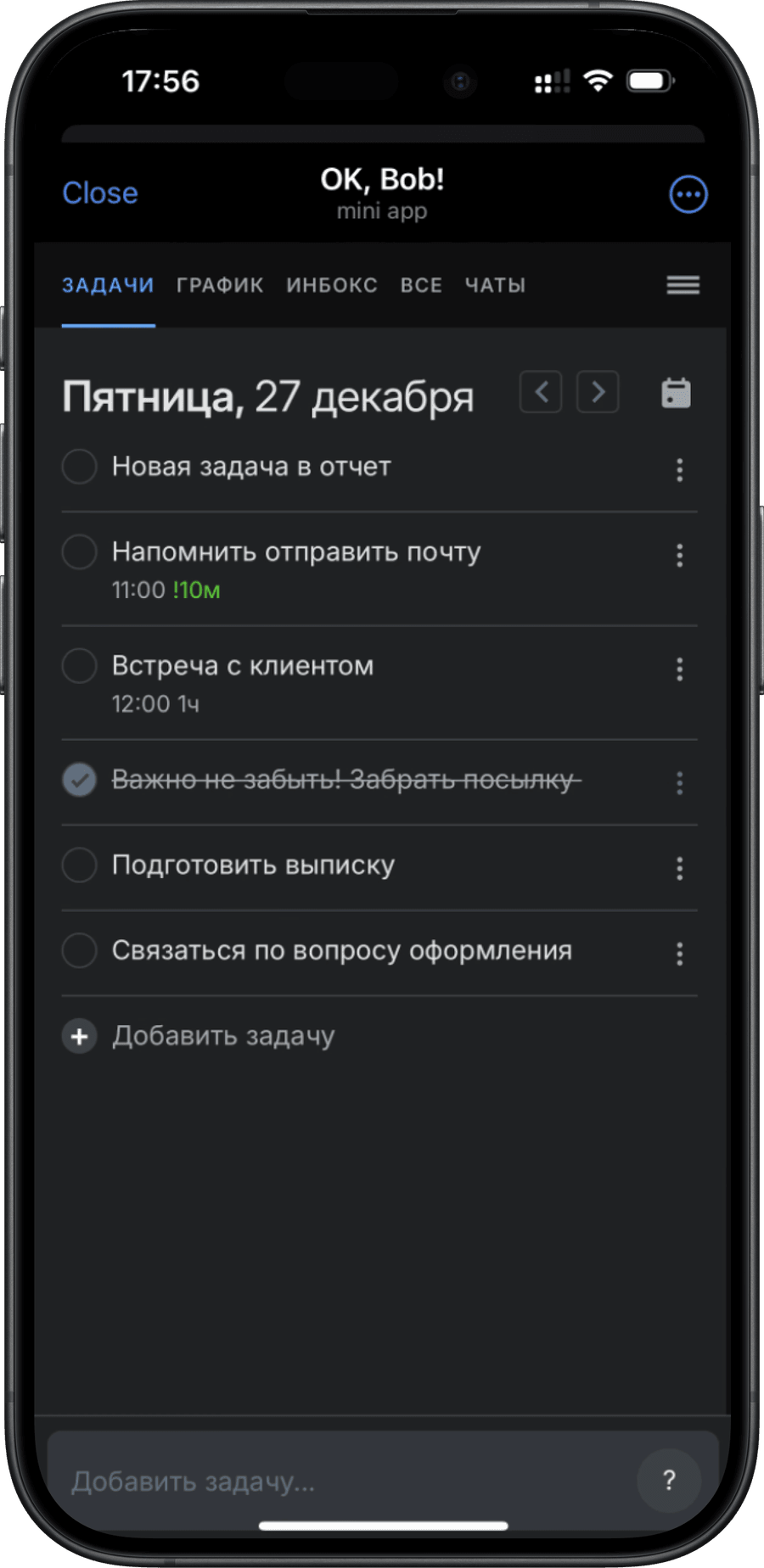
Task: Open the question mark help button
Action: 669,1480
